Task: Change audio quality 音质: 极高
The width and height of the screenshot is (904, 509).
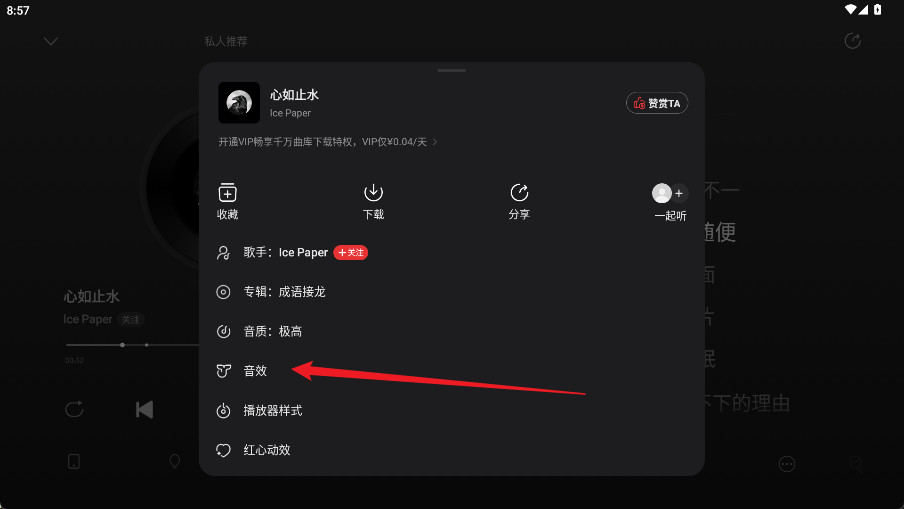Action: tap(272, 331)
